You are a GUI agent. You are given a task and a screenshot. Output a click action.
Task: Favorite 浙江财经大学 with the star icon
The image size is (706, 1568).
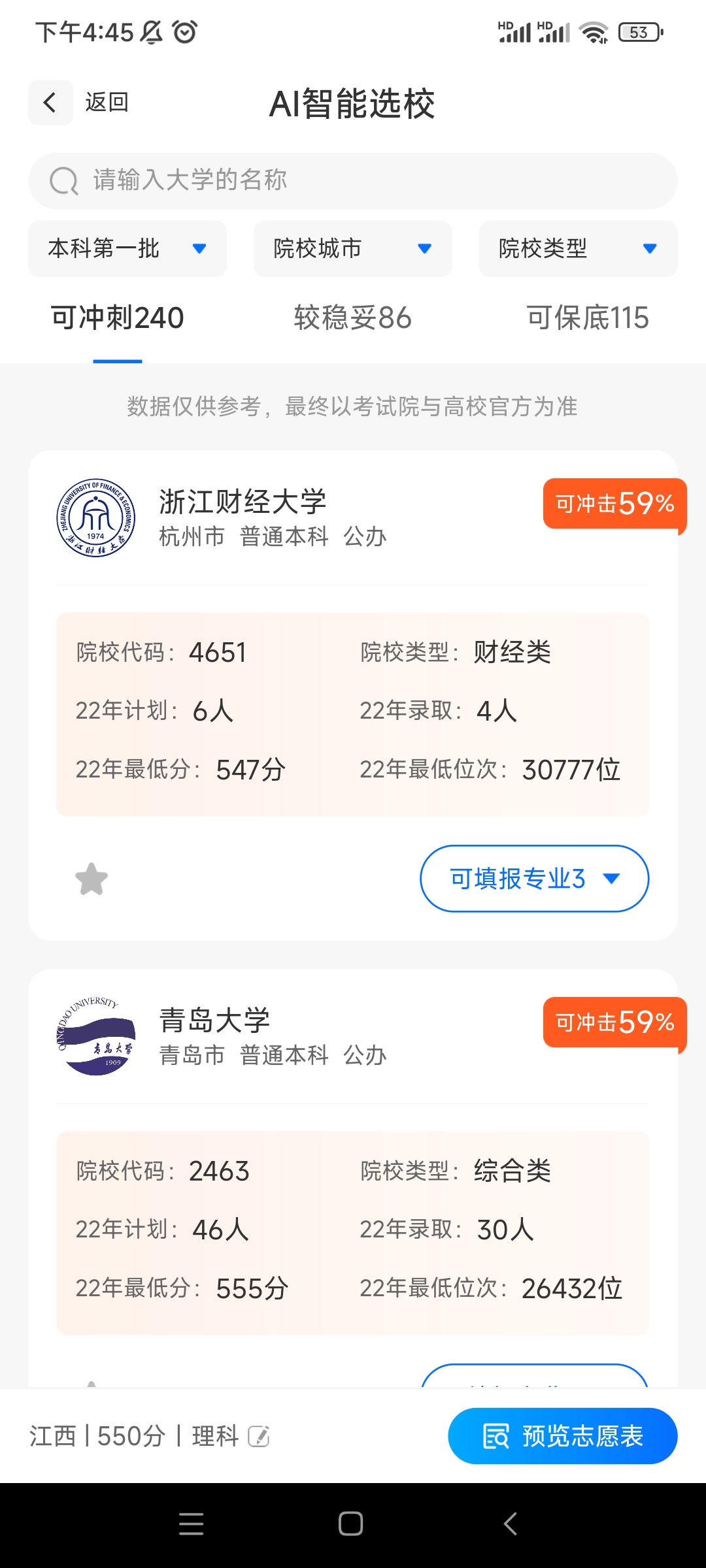[x=92, y=879]
